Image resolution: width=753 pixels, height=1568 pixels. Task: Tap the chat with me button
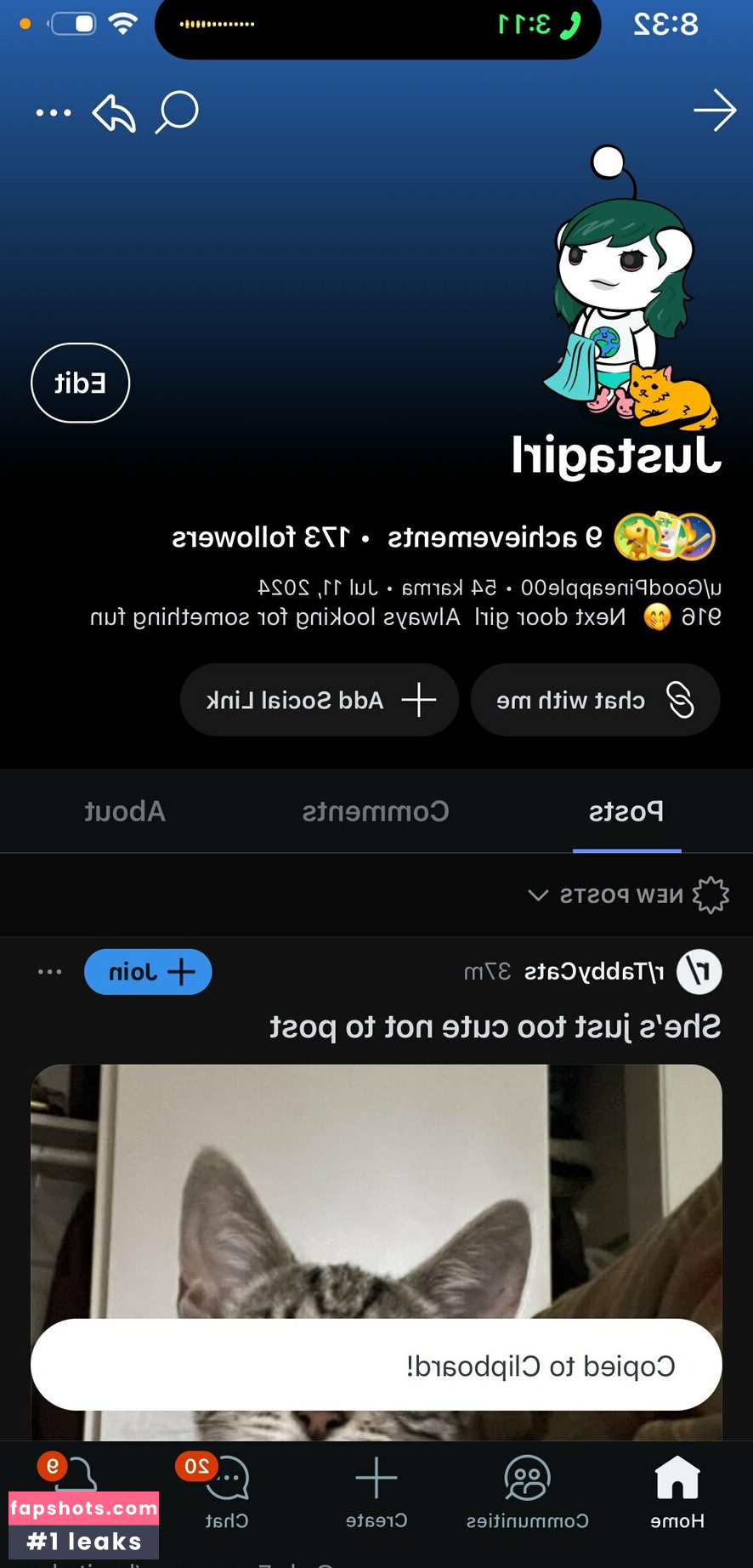[x=595, y=700]
